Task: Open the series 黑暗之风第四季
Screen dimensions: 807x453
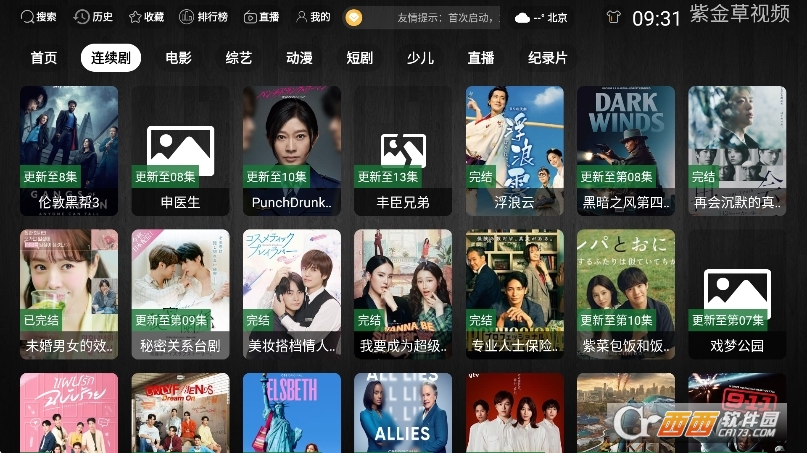Action: click(626, 150)
